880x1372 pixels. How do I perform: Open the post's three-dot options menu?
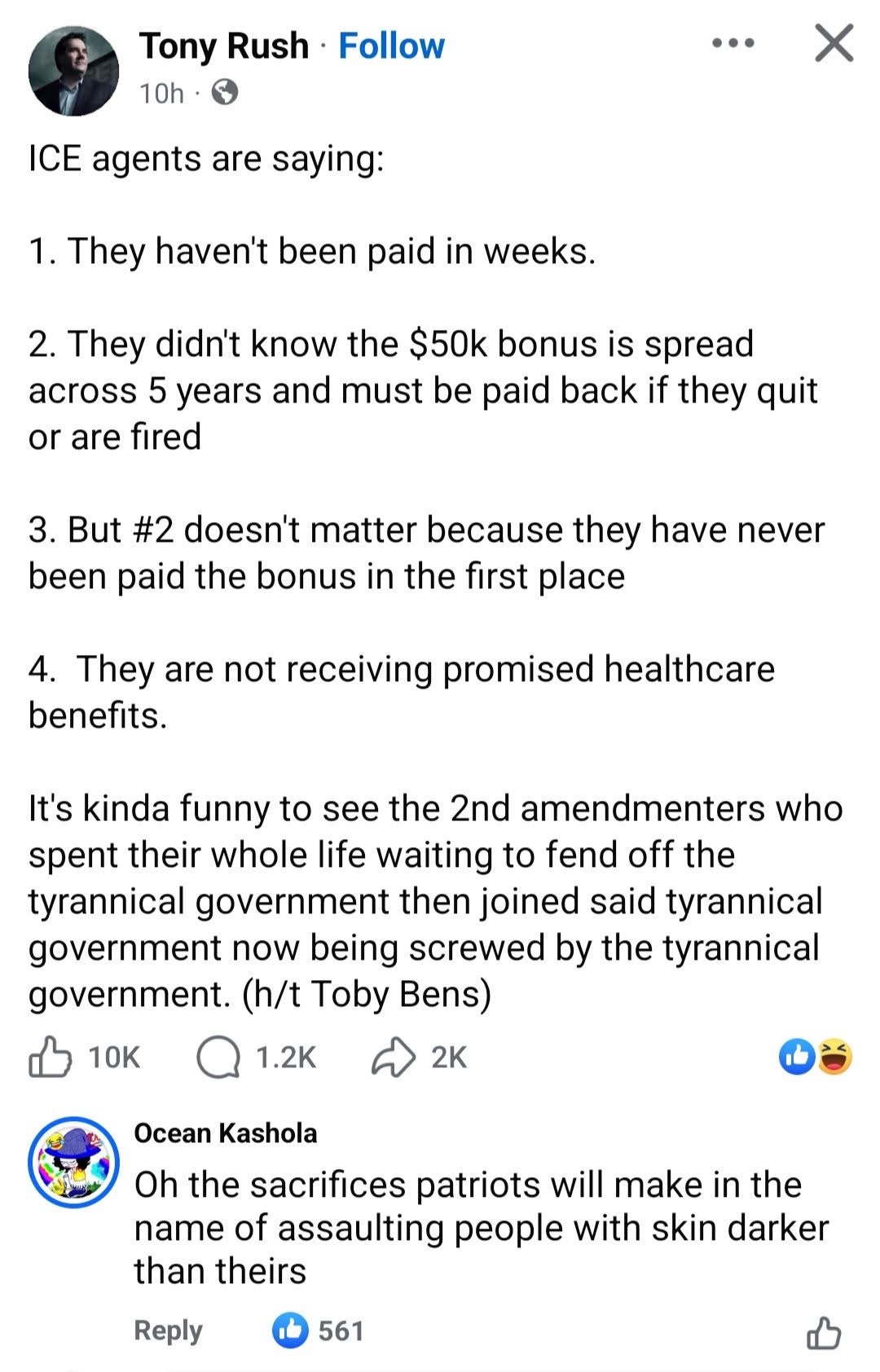[733, 43]
